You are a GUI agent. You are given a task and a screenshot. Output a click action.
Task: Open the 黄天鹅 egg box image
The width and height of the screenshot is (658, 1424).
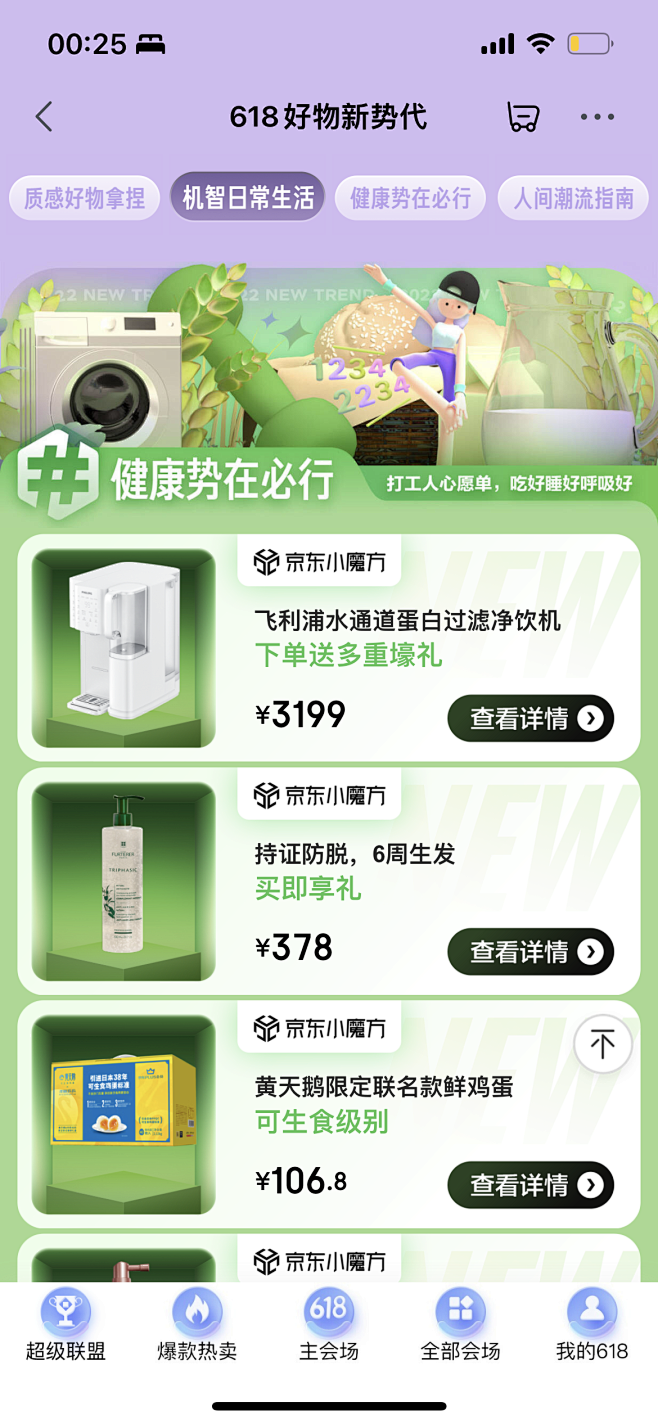pos(124,1114)
